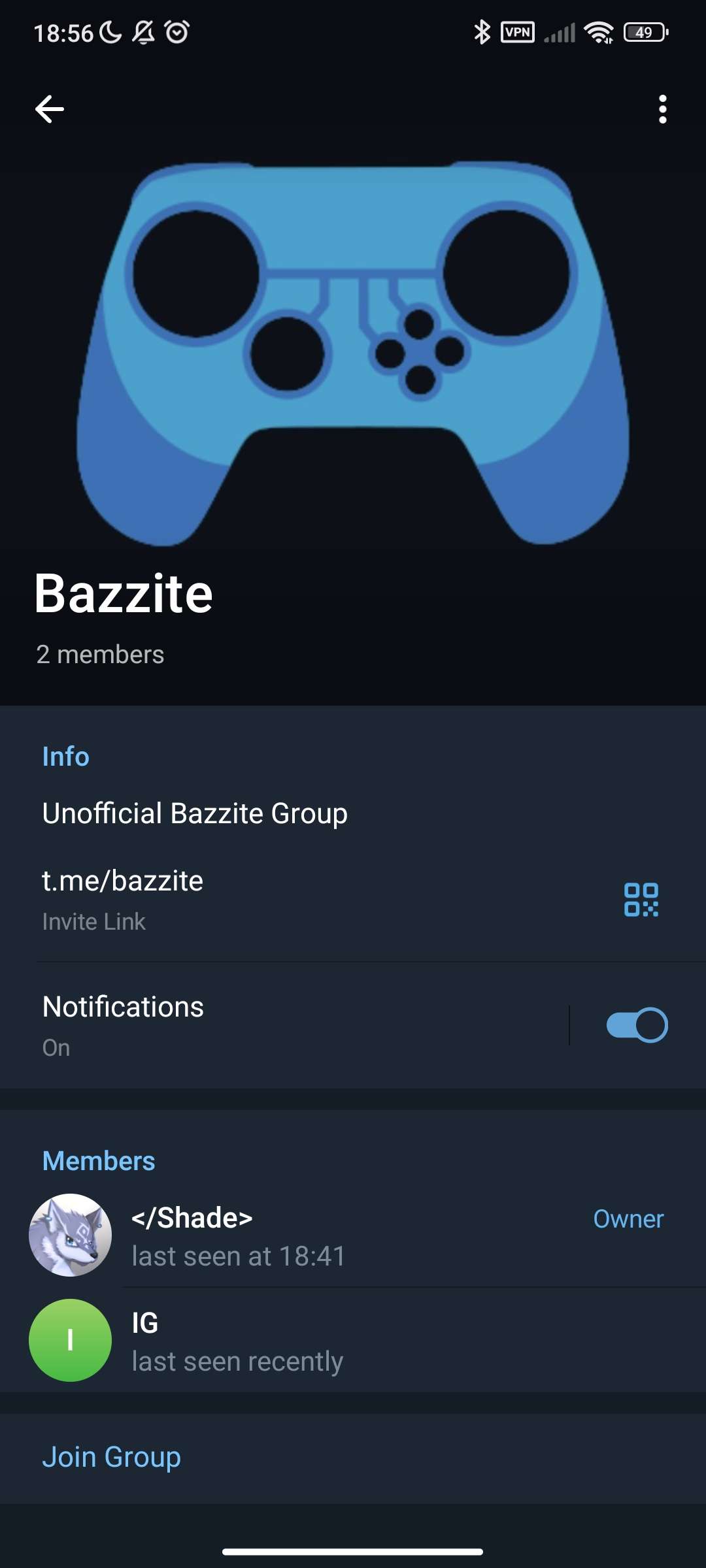This screenshot has height=1568, width=706.
Task: Show the QR code for invite link
Action: 641,900
